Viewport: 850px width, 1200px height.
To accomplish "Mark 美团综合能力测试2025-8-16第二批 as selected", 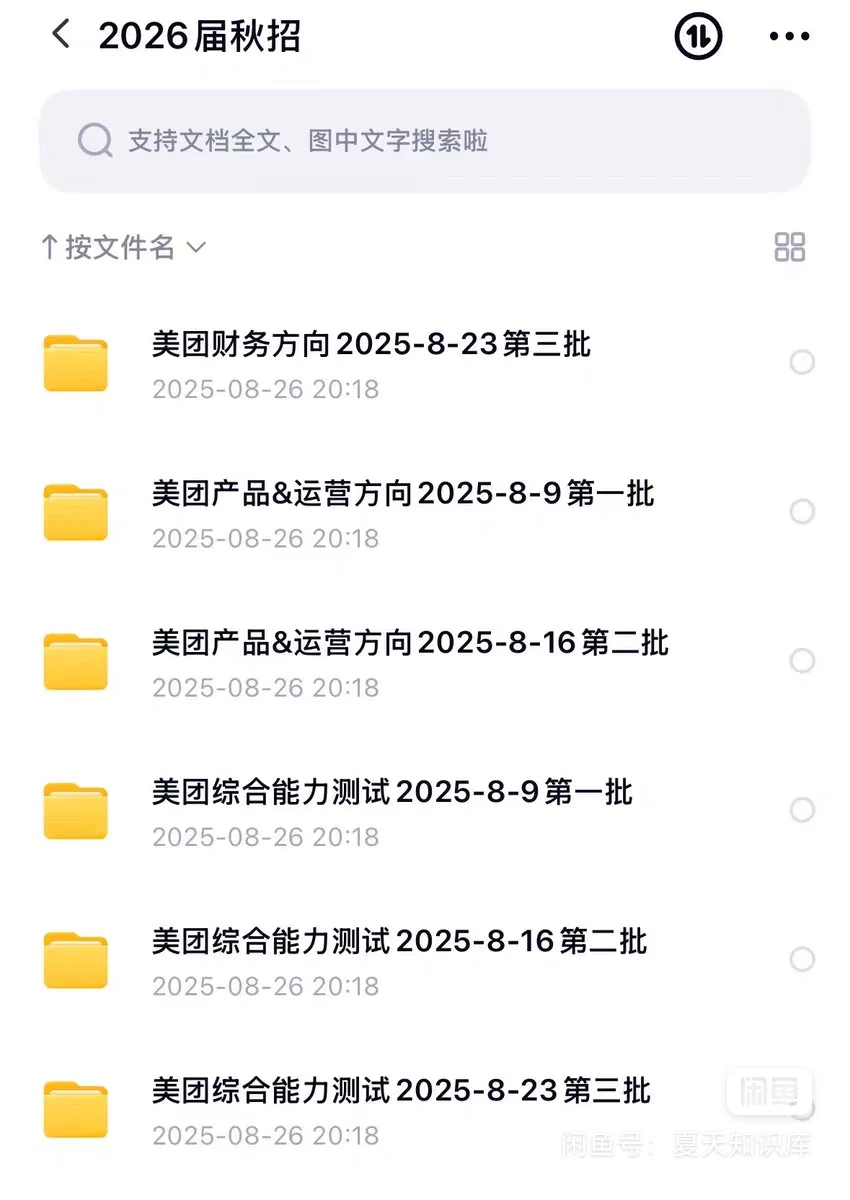I will tap(802, 960).
